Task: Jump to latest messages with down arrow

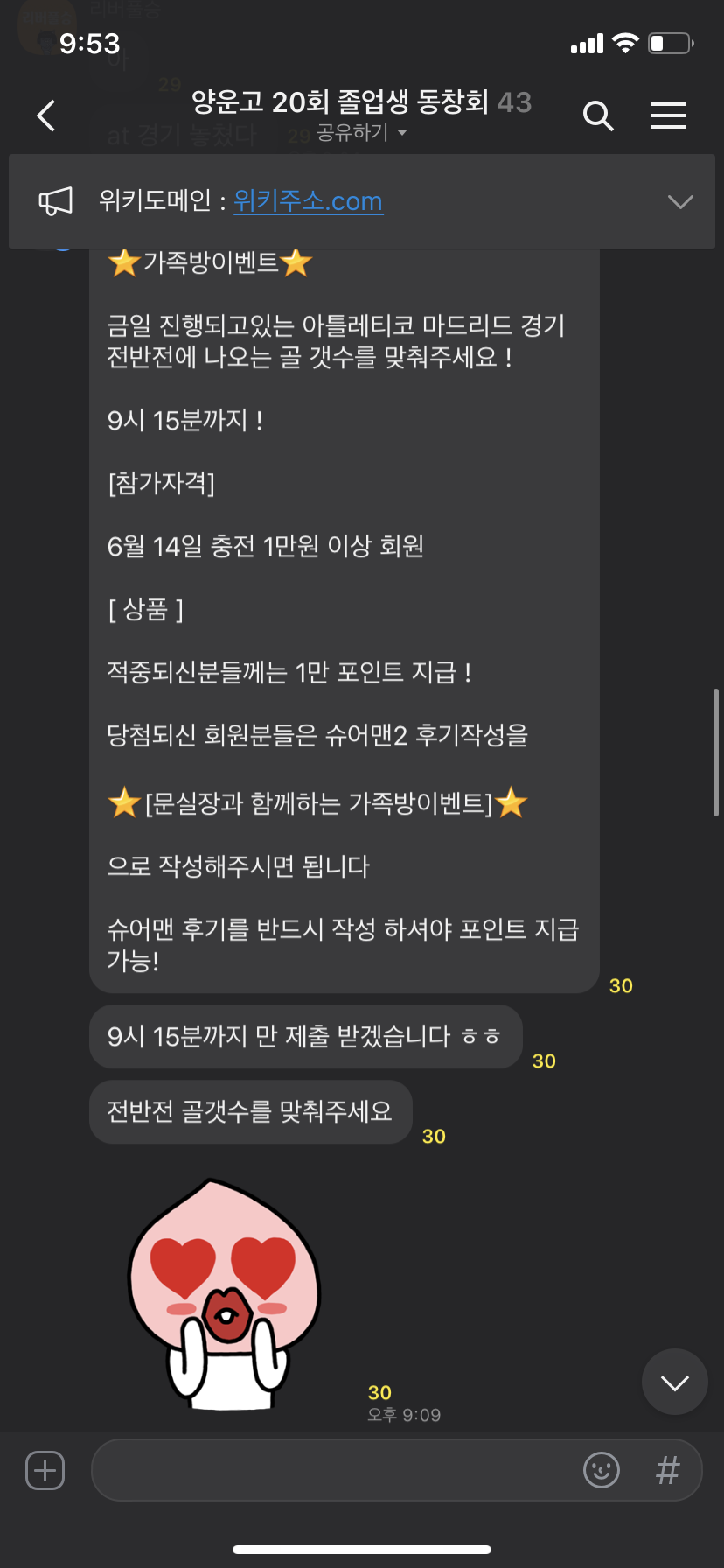Action: pos(674,1382)
